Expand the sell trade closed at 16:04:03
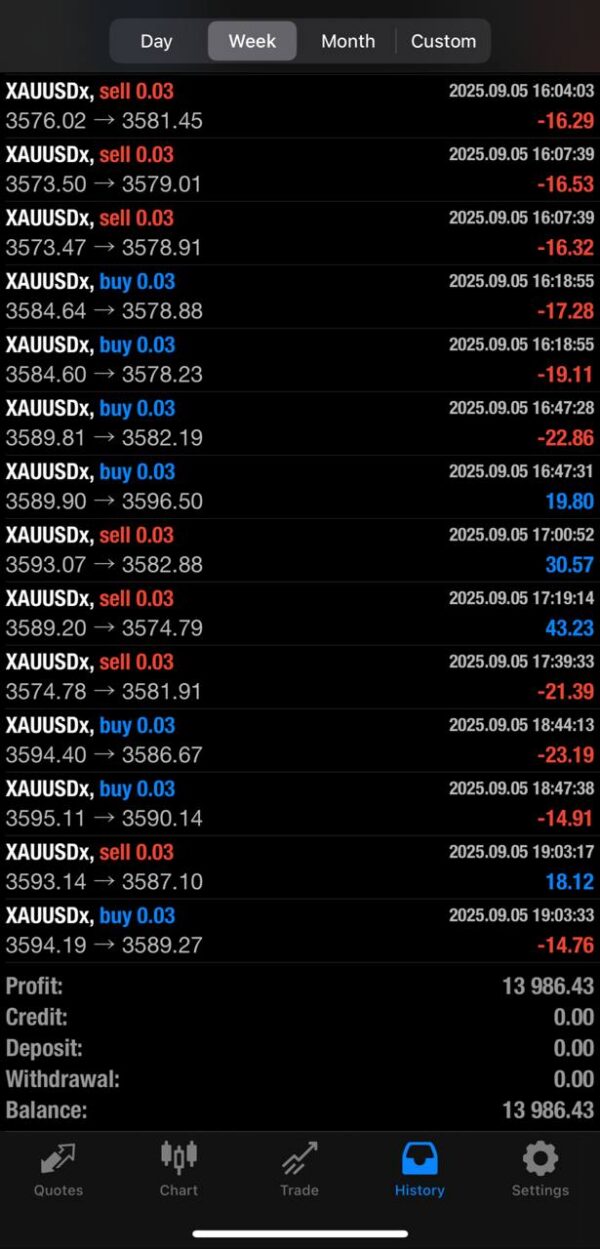The width and height of the screenshot is (600, 1249). tap(300, 106)
